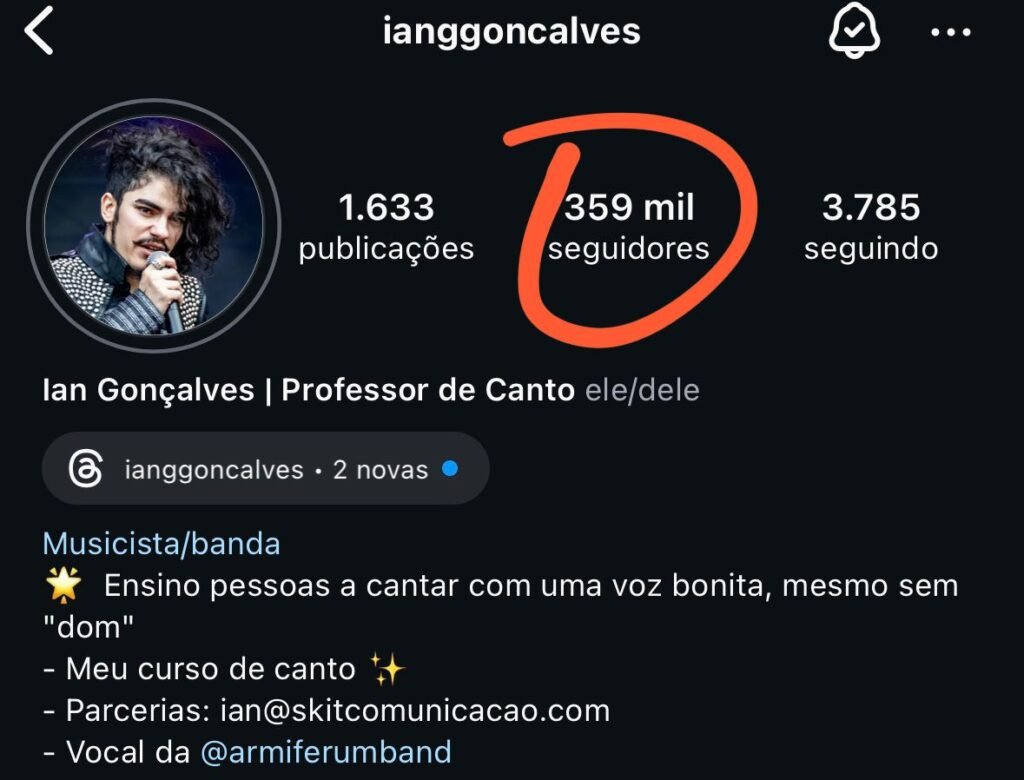Open the Threads chip for ianggoncalves
Screen dimensions: 1024x780
[x=265, y=469]
